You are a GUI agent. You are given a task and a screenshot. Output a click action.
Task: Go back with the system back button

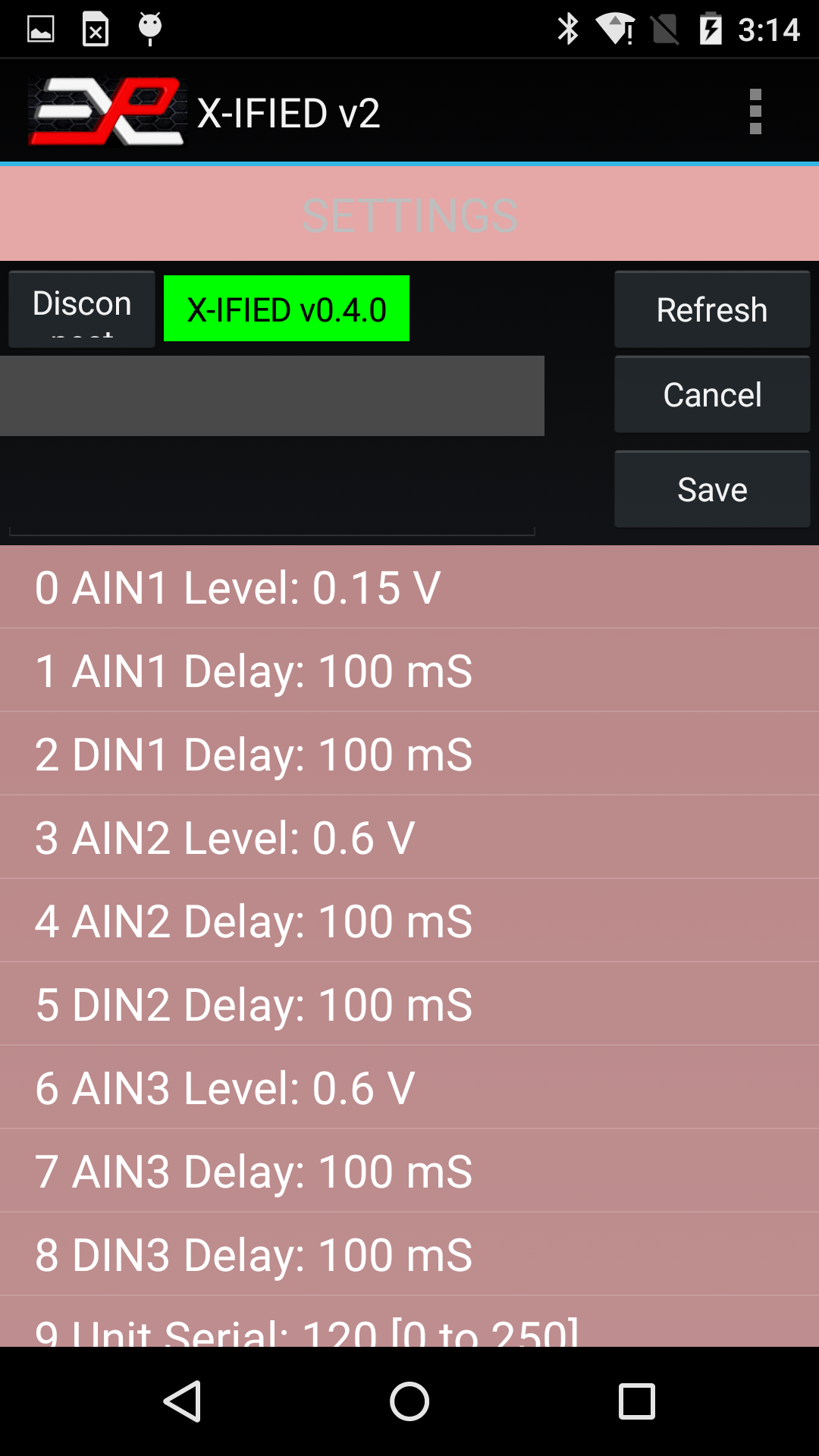point(182,1401)
